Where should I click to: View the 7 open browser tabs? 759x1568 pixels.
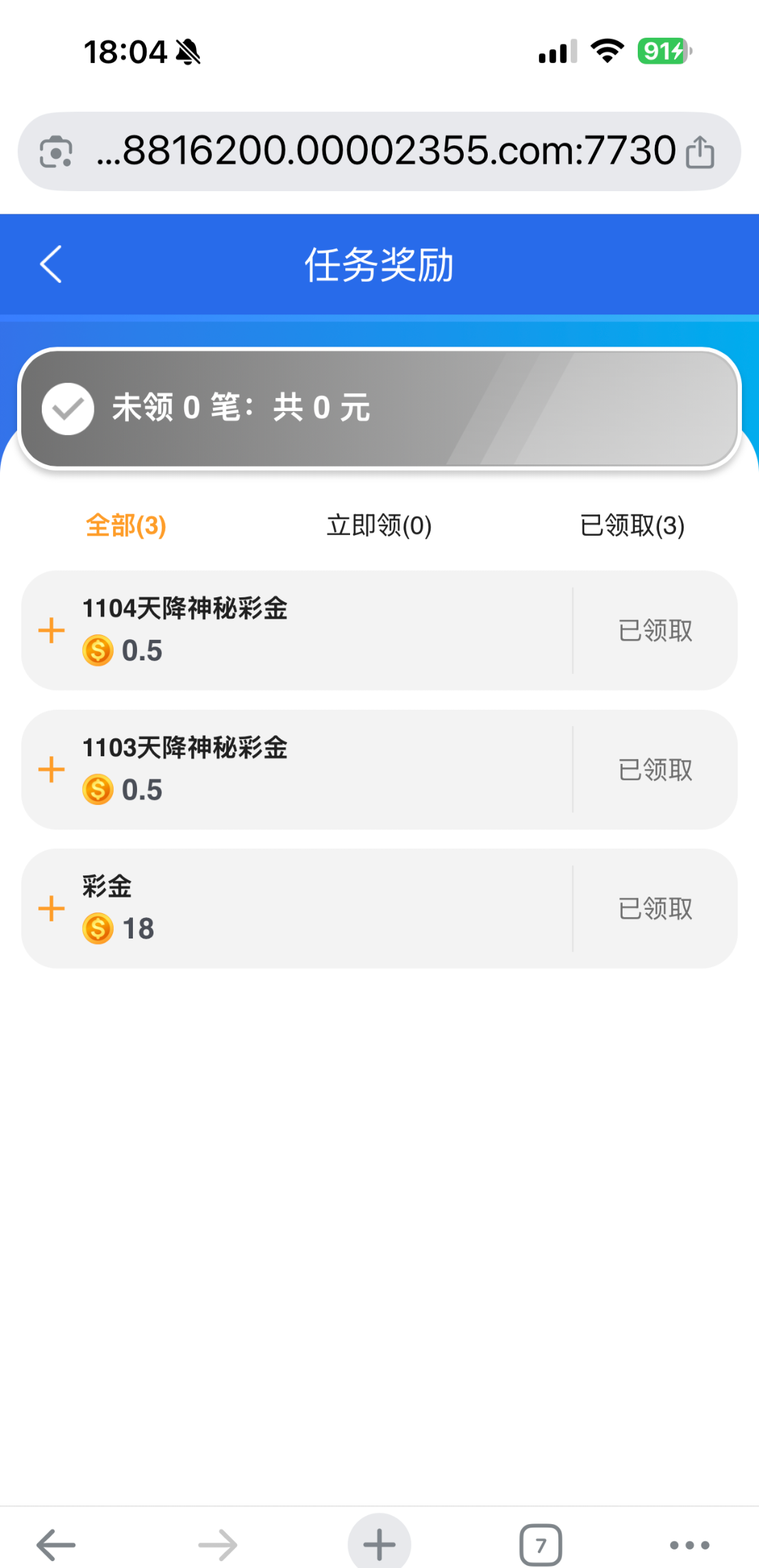tap(540, 1545)
